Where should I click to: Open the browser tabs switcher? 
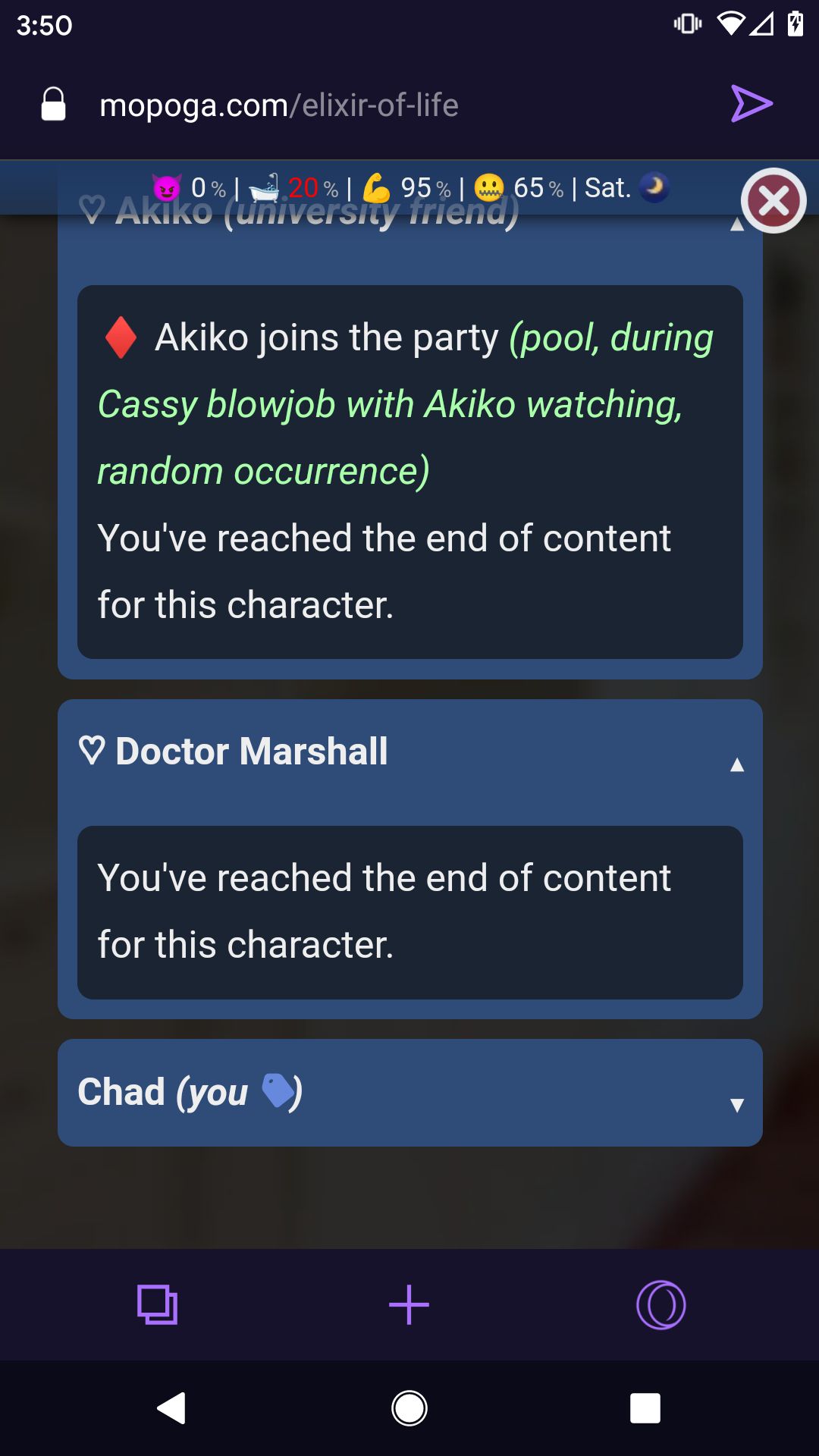point(157,1305)
